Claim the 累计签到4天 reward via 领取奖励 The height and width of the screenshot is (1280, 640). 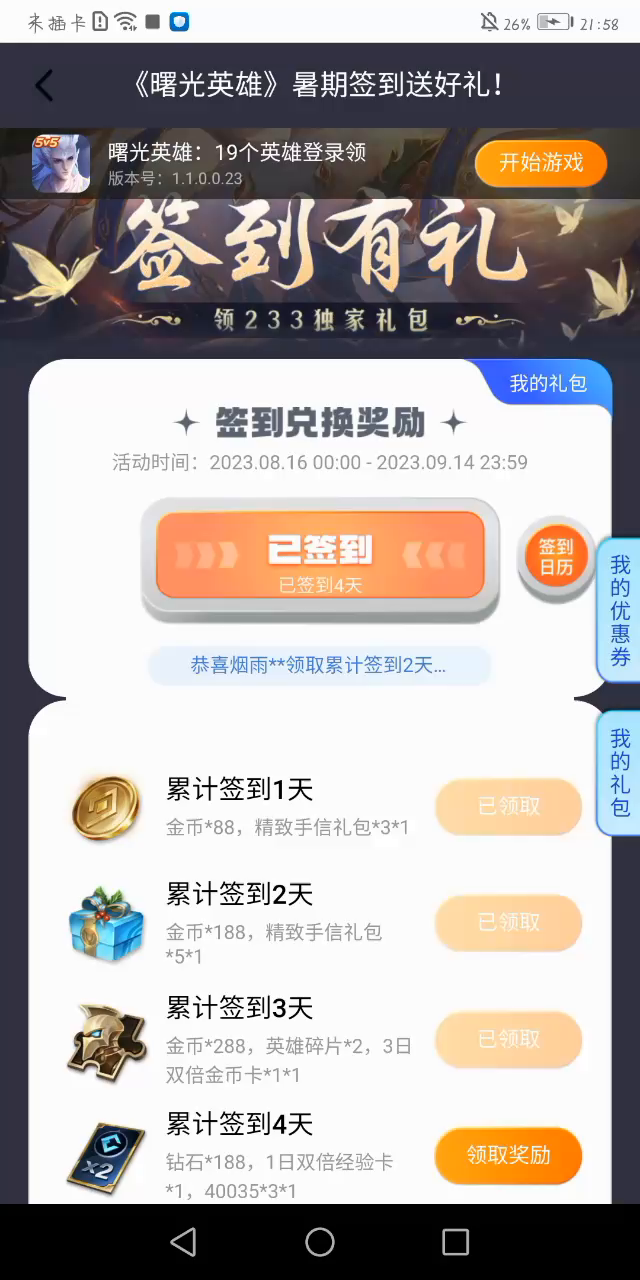(x=508, y=1156)
